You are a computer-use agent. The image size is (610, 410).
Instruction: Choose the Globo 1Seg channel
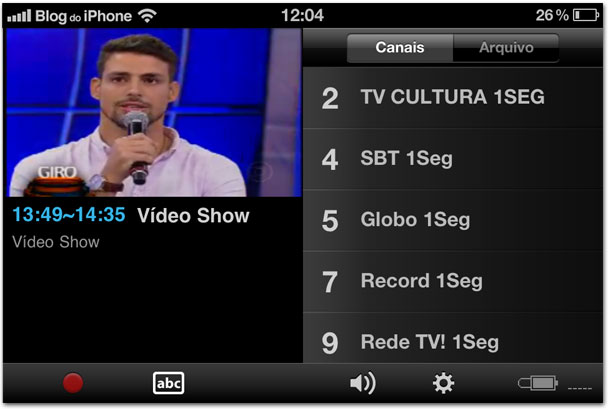(x=452, y=220)
